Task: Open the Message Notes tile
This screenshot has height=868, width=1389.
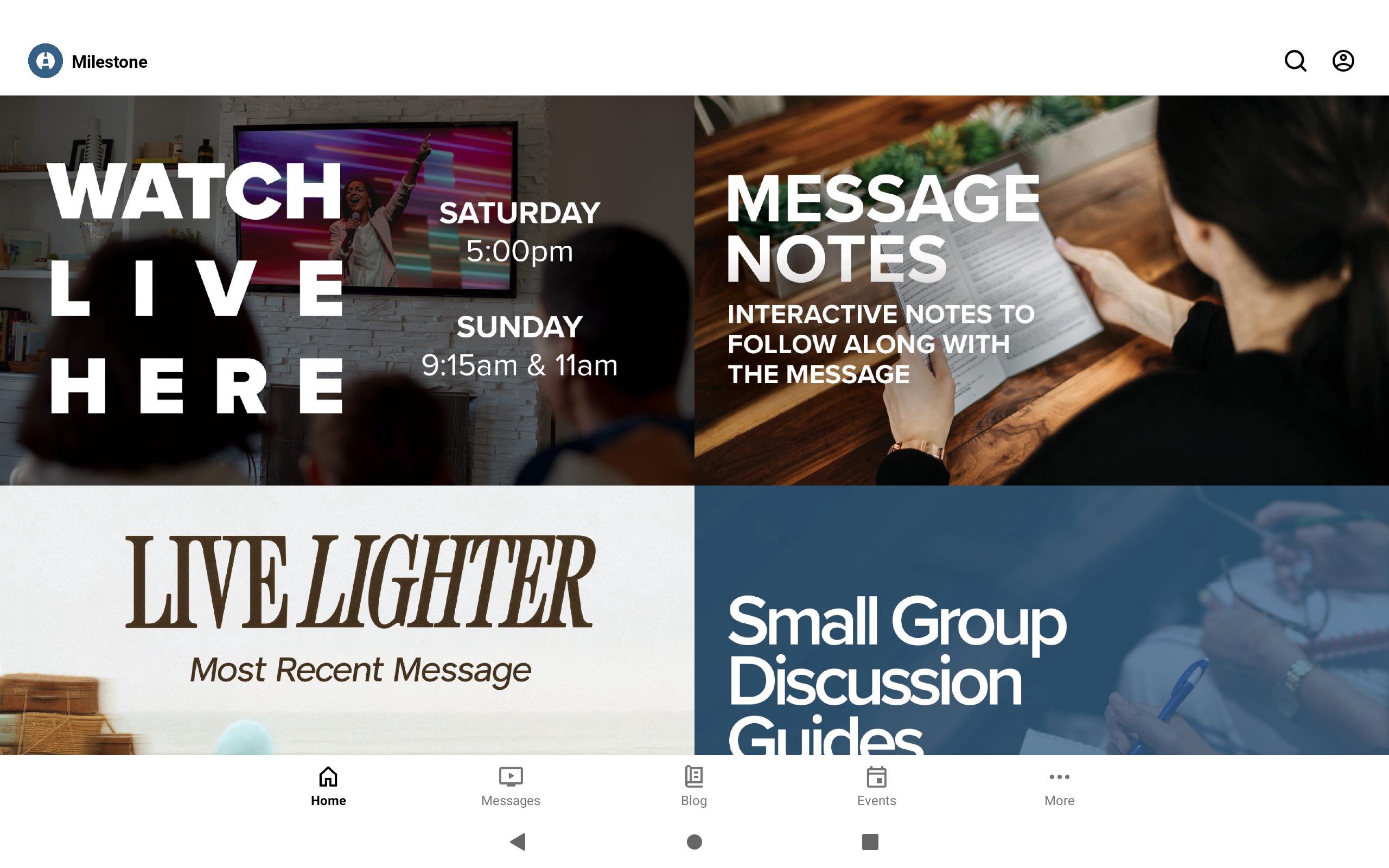Action: tap(1041, 290)
